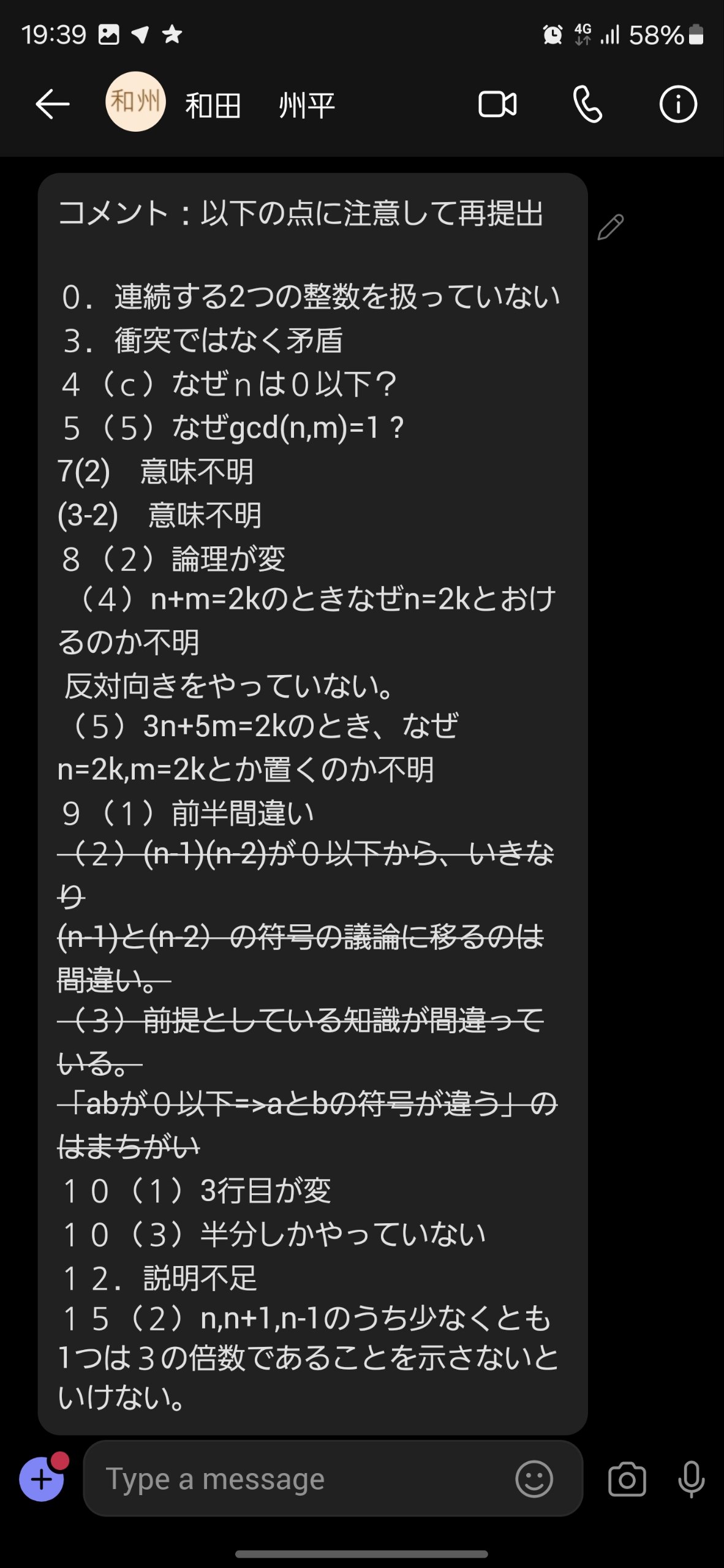Open the camera to send a photo

click(627, 1480)
